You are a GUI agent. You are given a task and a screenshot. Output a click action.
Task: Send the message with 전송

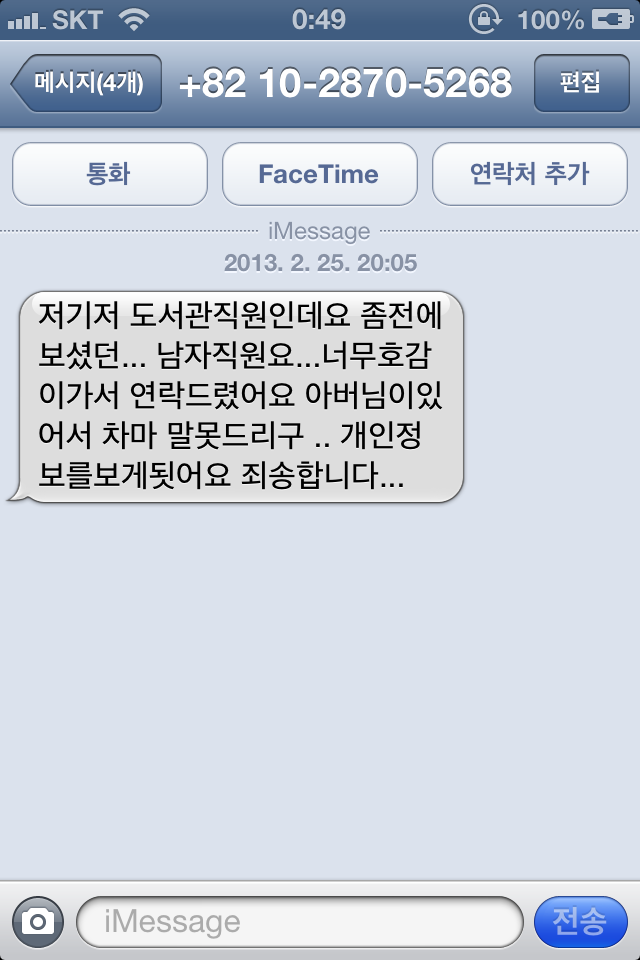click(580, 921)
